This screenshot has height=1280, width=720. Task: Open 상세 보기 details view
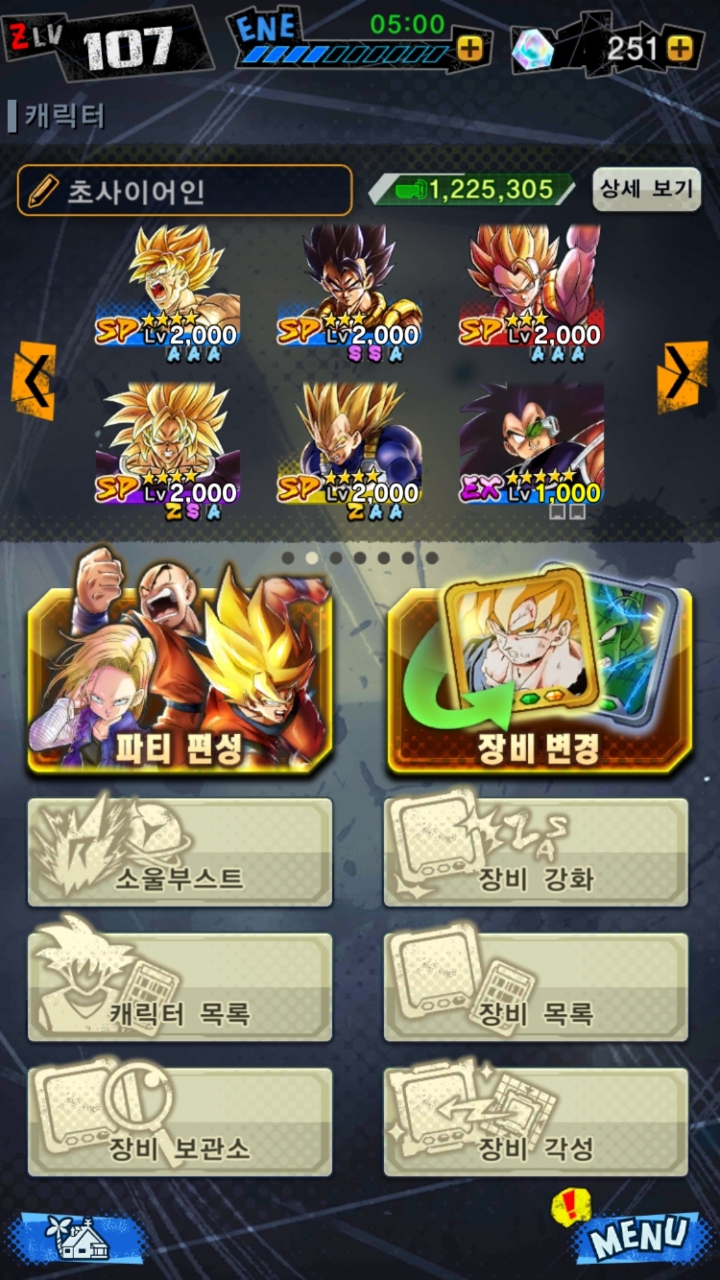(647, 188)
